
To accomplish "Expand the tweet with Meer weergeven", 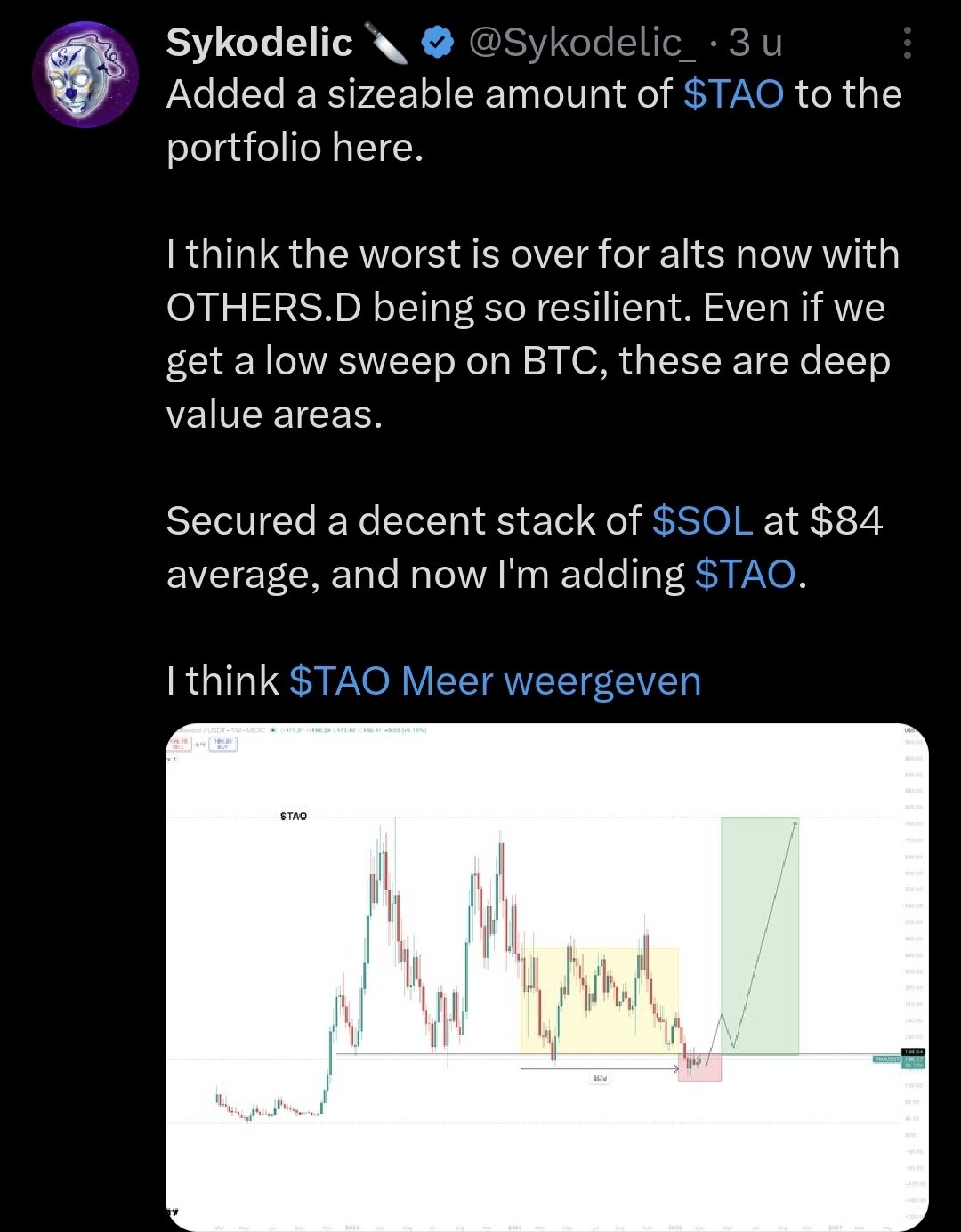I will (x=551, y=681).
